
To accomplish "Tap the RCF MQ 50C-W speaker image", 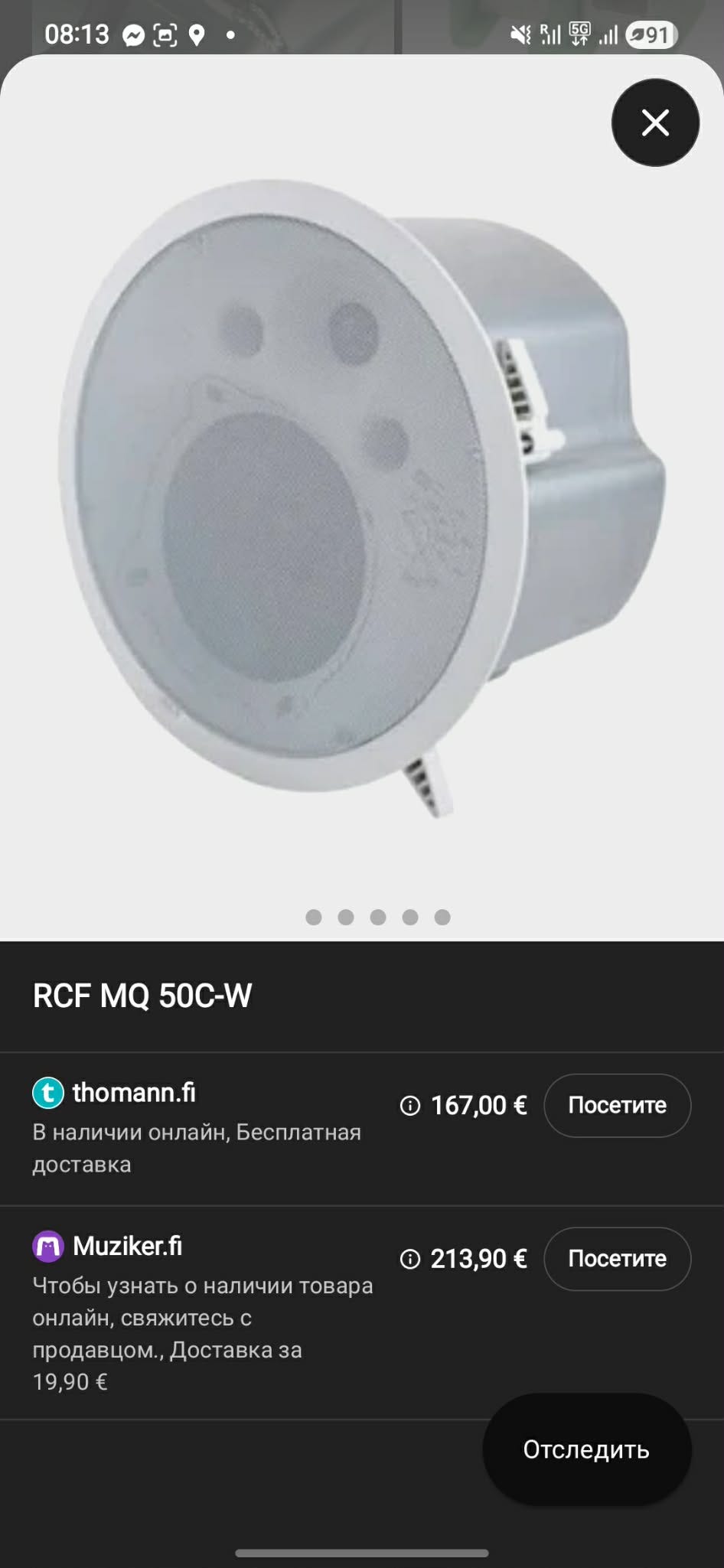I will [x=362, y=497].
